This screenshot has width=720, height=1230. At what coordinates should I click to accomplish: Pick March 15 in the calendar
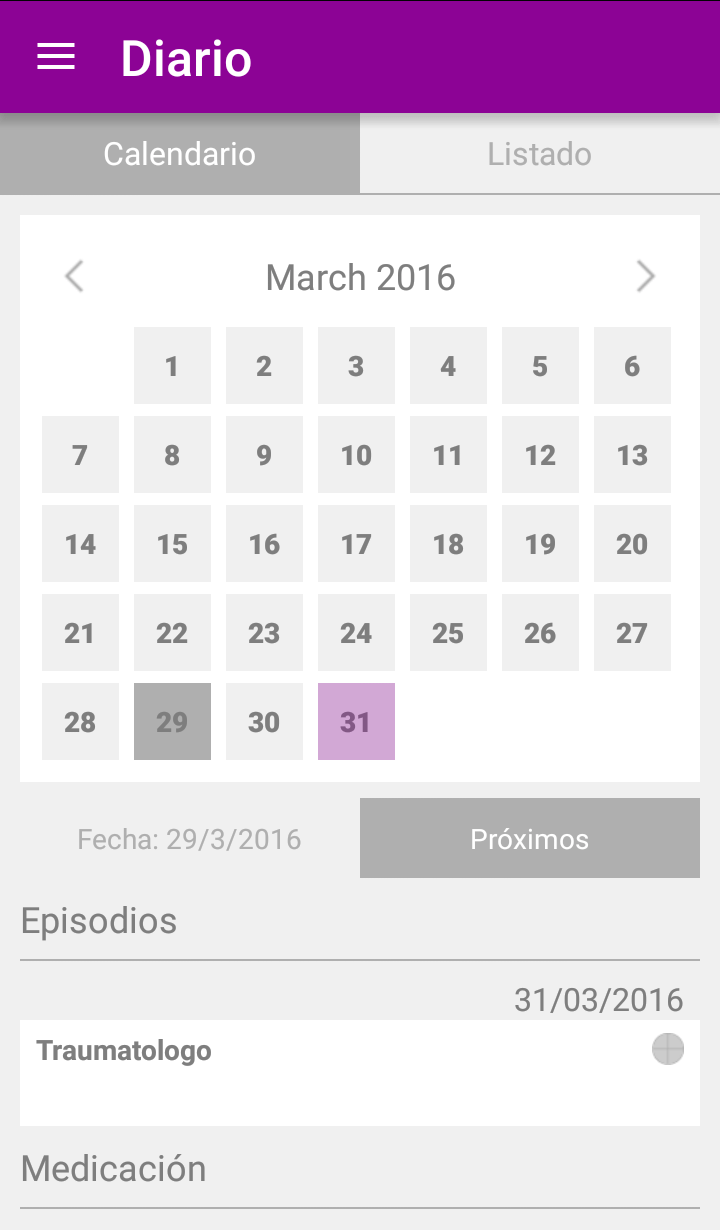coord(172,543)
